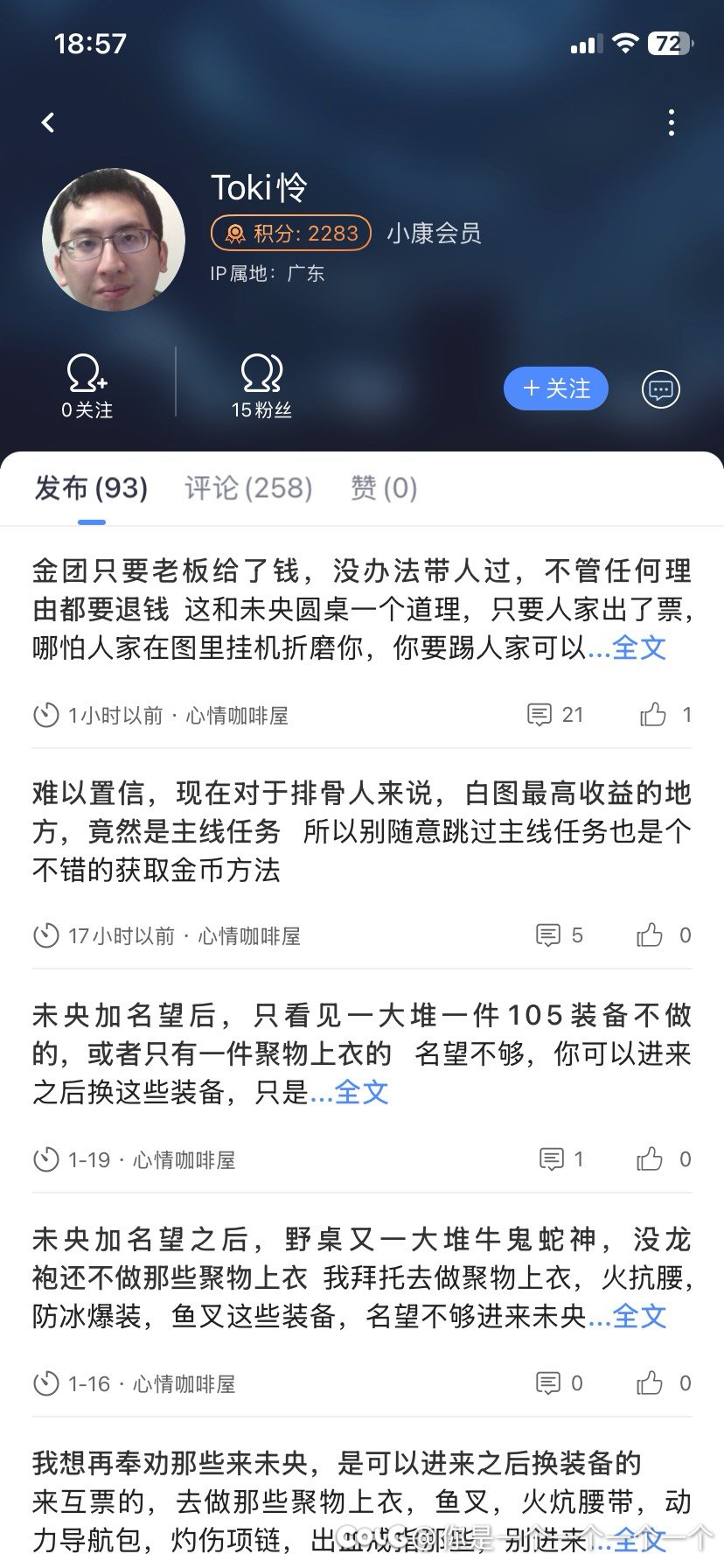View the 15粉丝 followers list

[x=261, y=385]
